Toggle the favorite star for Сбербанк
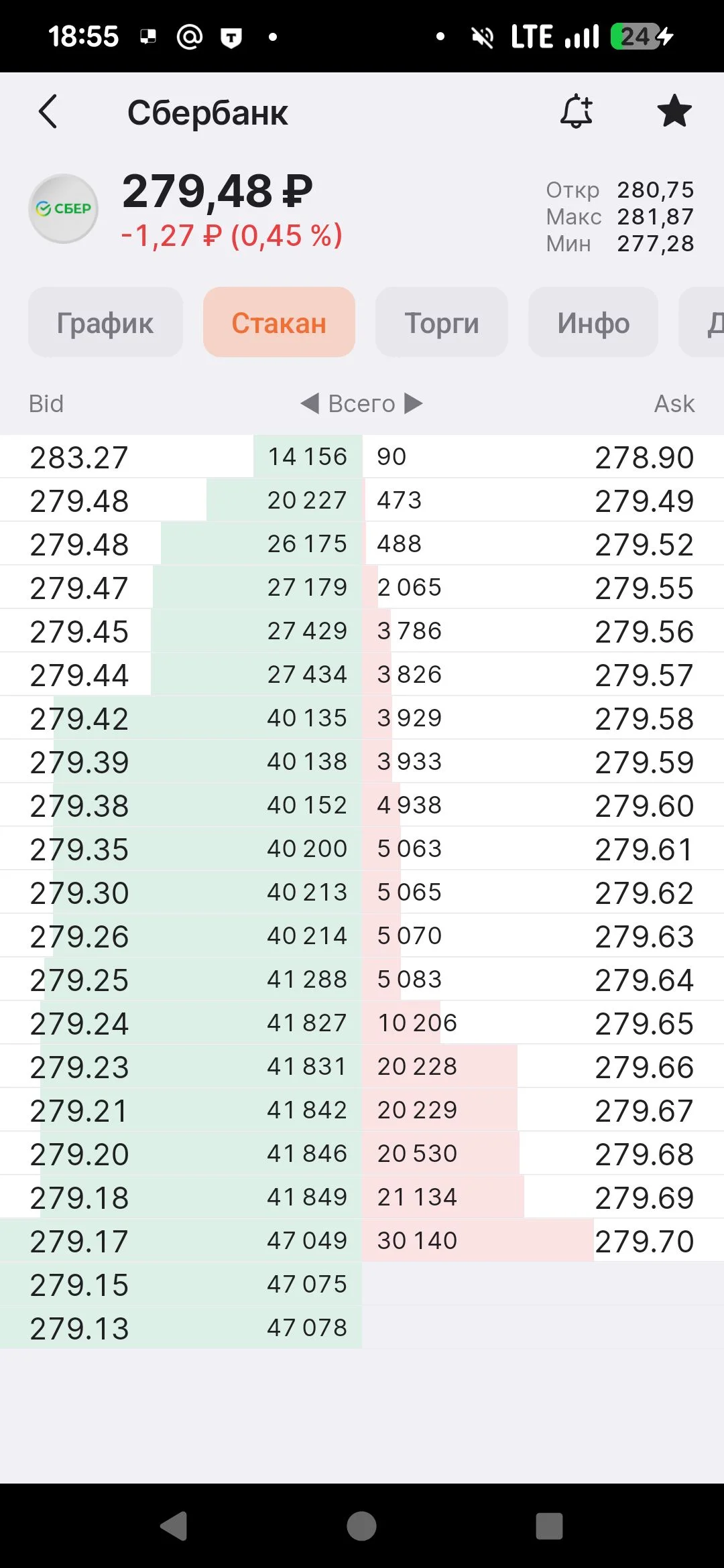Image resolution: width=724 pixels, height=1568 pixels. tap(674, 111)
